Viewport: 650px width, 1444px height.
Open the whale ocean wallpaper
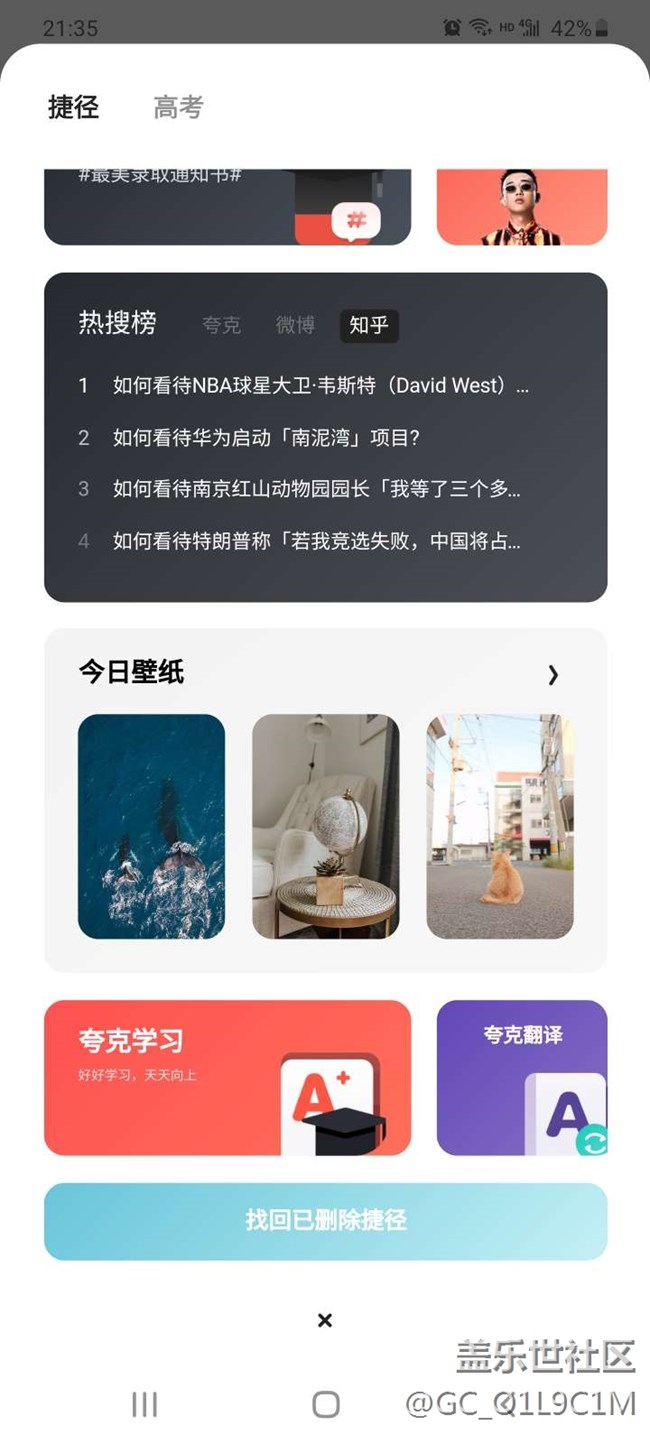(x=151, y=826)
